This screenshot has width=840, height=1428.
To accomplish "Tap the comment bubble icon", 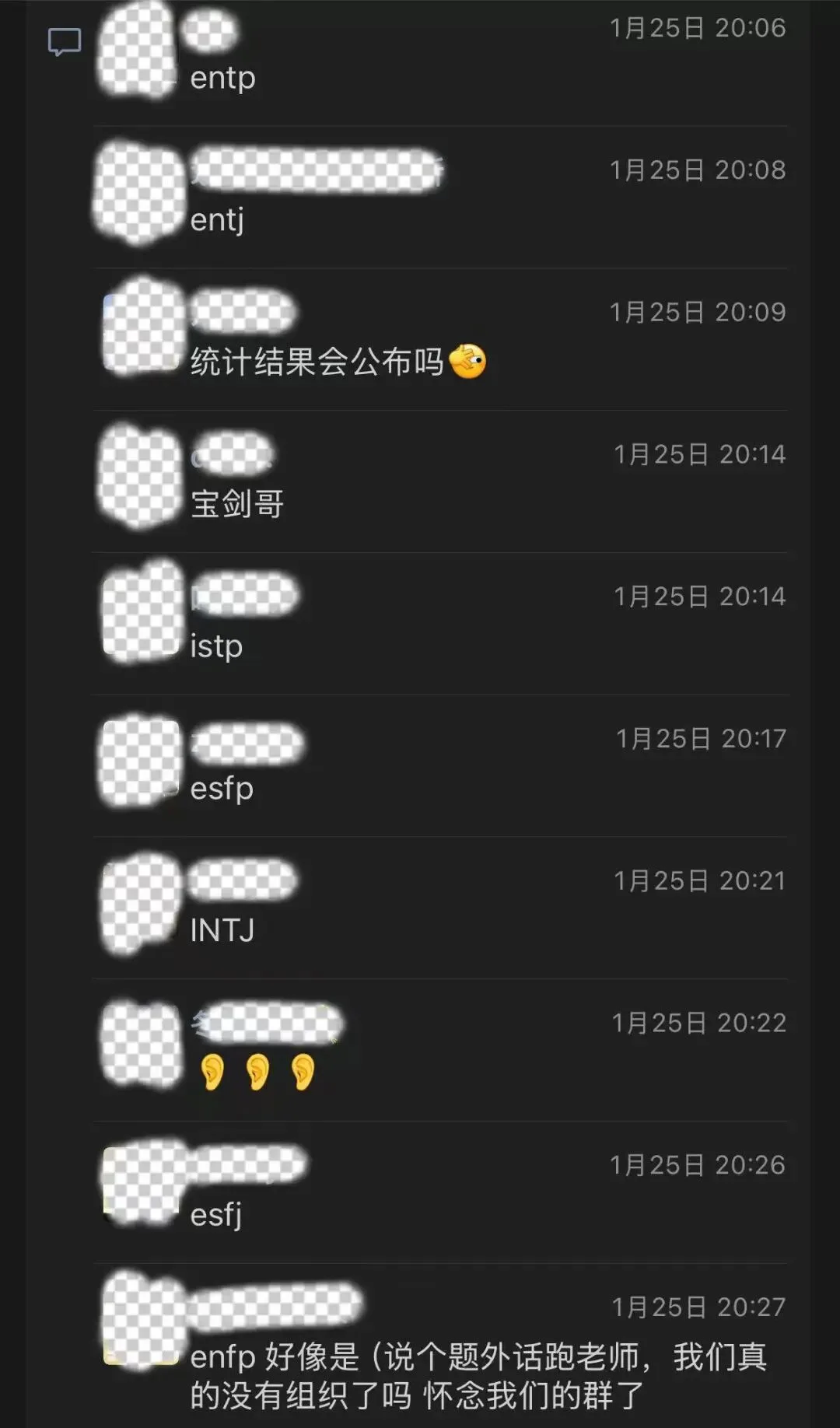I will [x=65, y=41].
